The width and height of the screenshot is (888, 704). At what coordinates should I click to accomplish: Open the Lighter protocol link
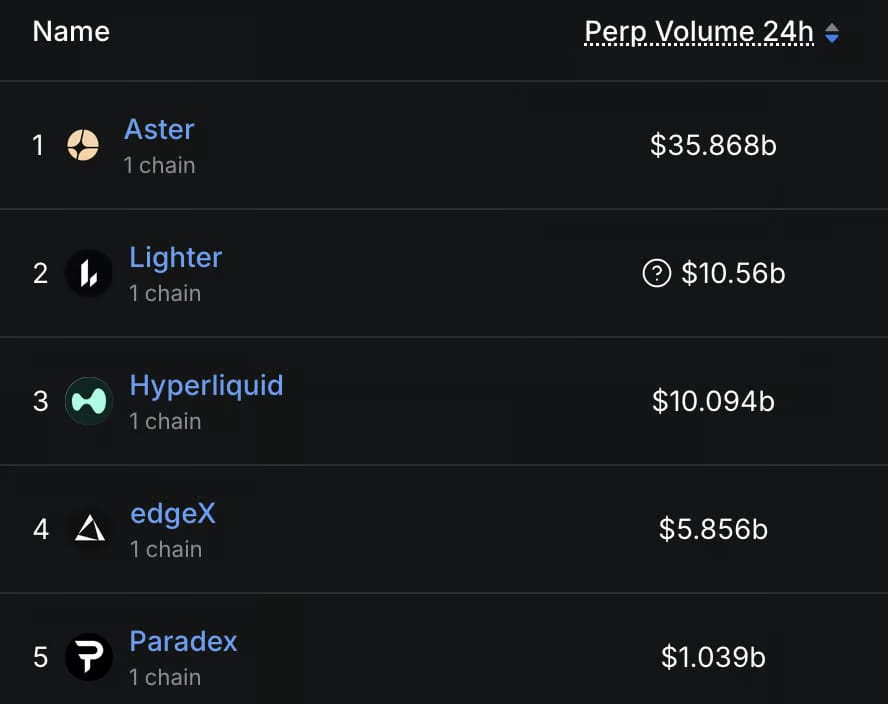tap(175, 257)
